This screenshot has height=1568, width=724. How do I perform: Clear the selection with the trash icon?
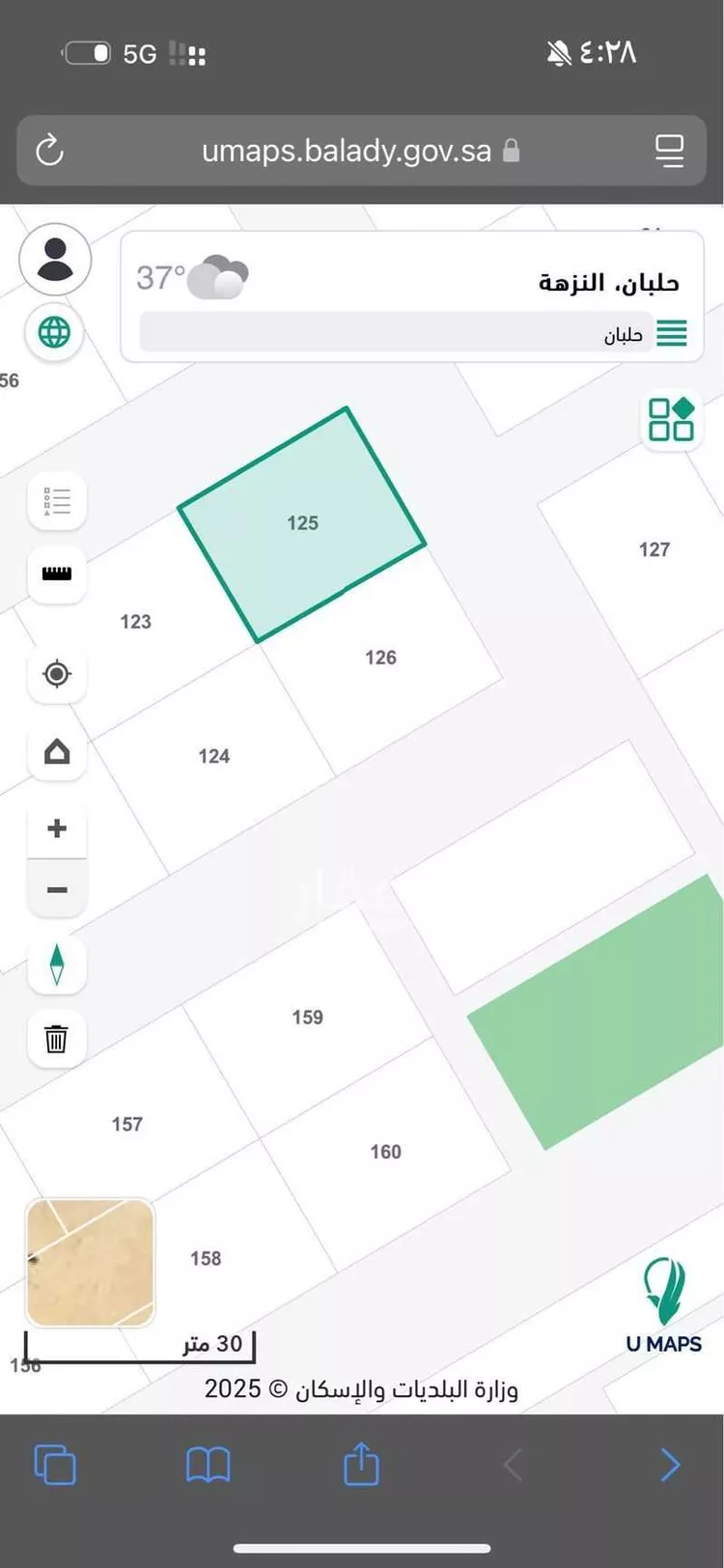pos(57,1039)
